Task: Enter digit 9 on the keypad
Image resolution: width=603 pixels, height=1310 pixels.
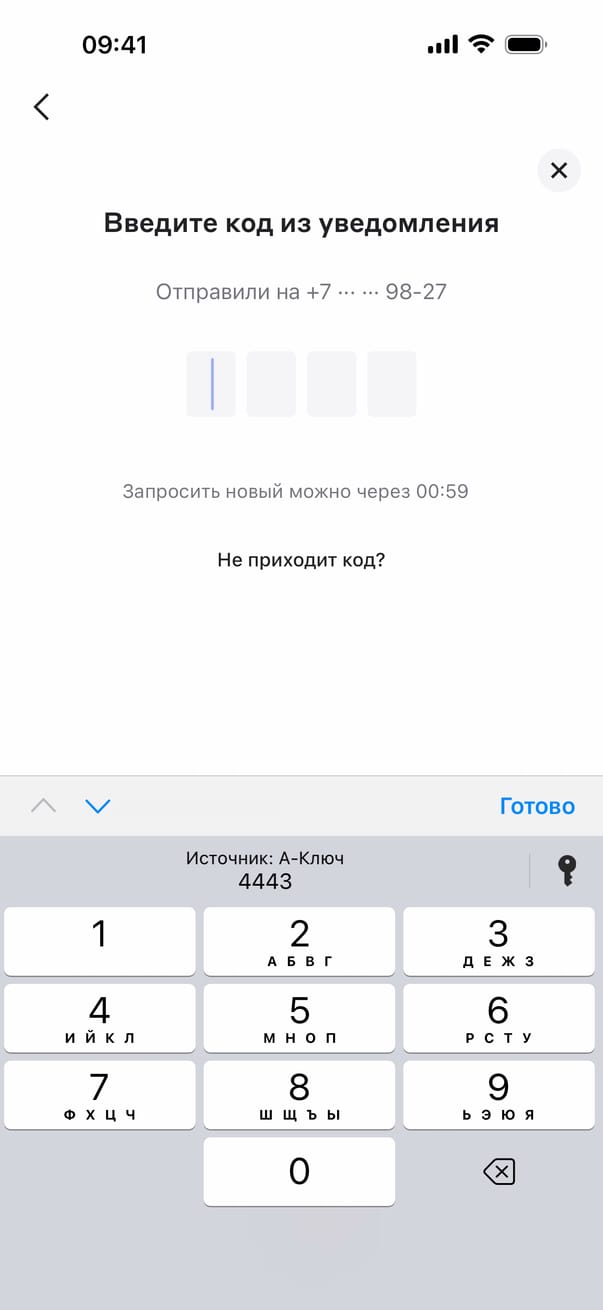Action: click(498, 1094)
